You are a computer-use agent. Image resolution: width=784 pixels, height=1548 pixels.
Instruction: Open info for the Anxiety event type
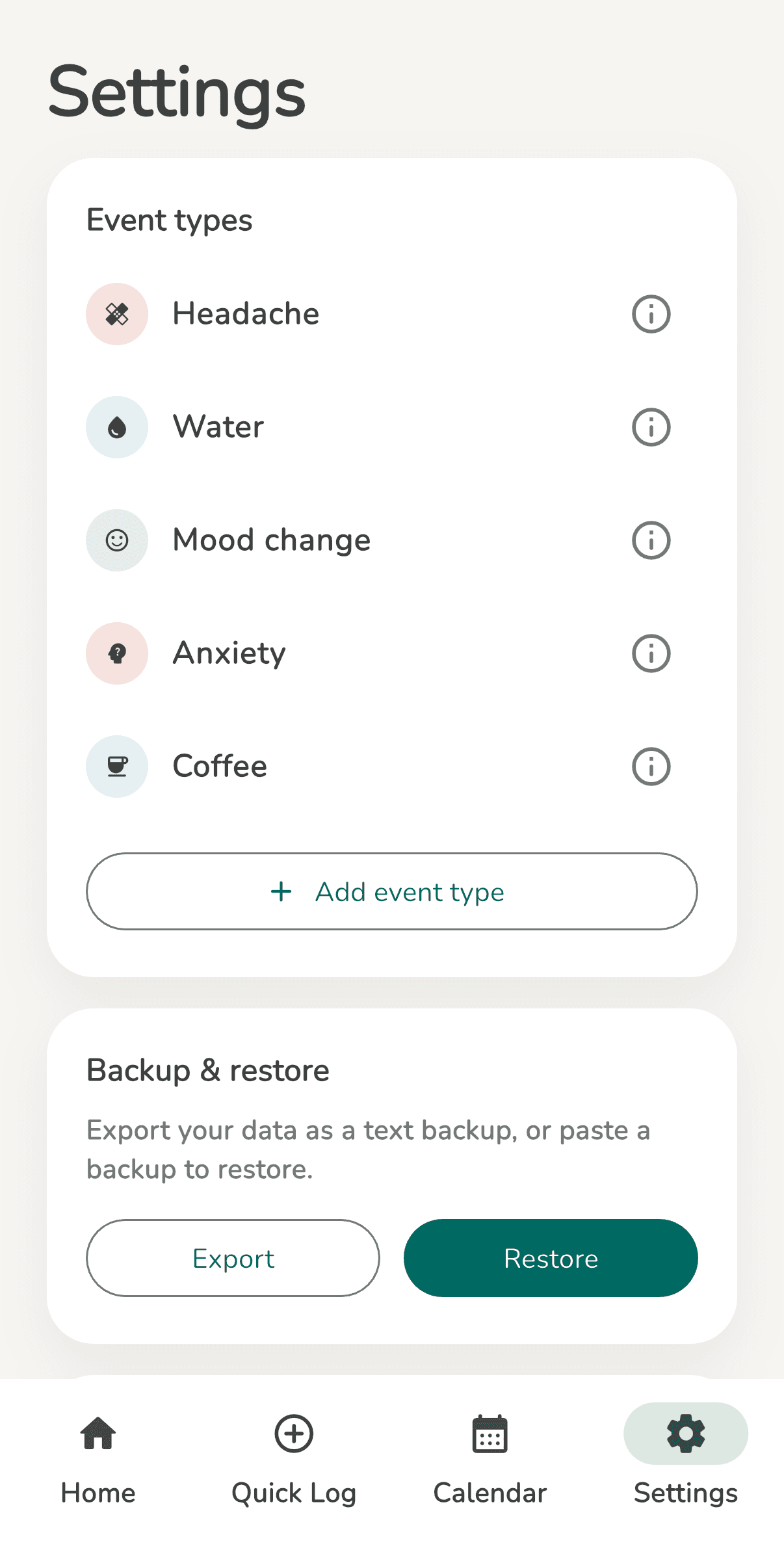point(651,653)
